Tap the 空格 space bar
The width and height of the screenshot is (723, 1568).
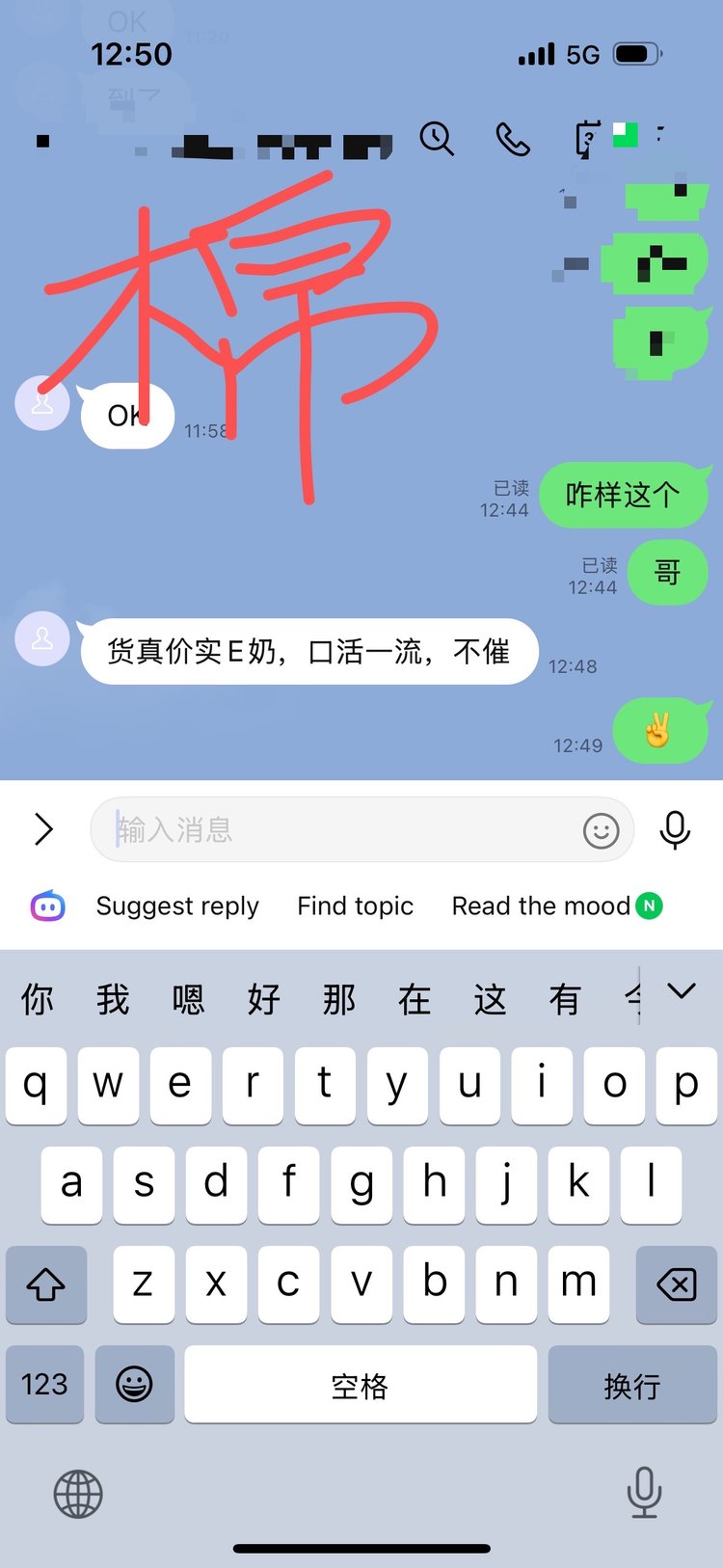(361, 1384)
